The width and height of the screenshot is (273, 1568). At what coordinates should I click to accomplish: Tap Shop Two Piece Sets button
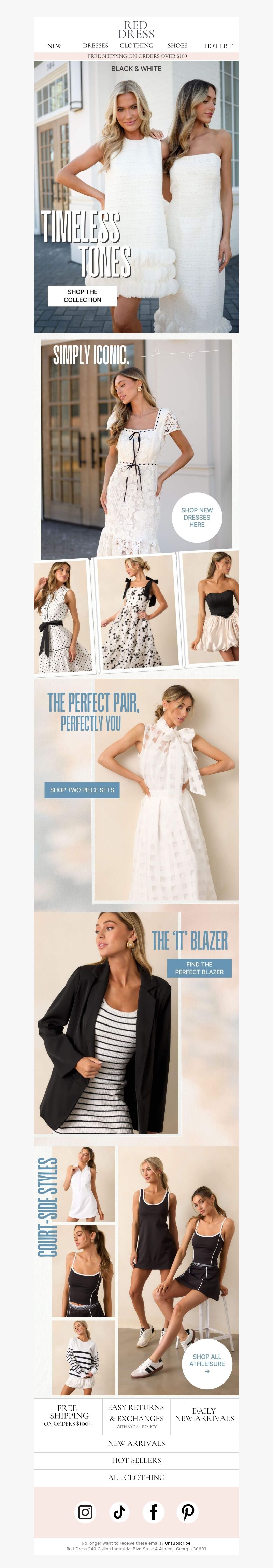click(x=82, y=790)
